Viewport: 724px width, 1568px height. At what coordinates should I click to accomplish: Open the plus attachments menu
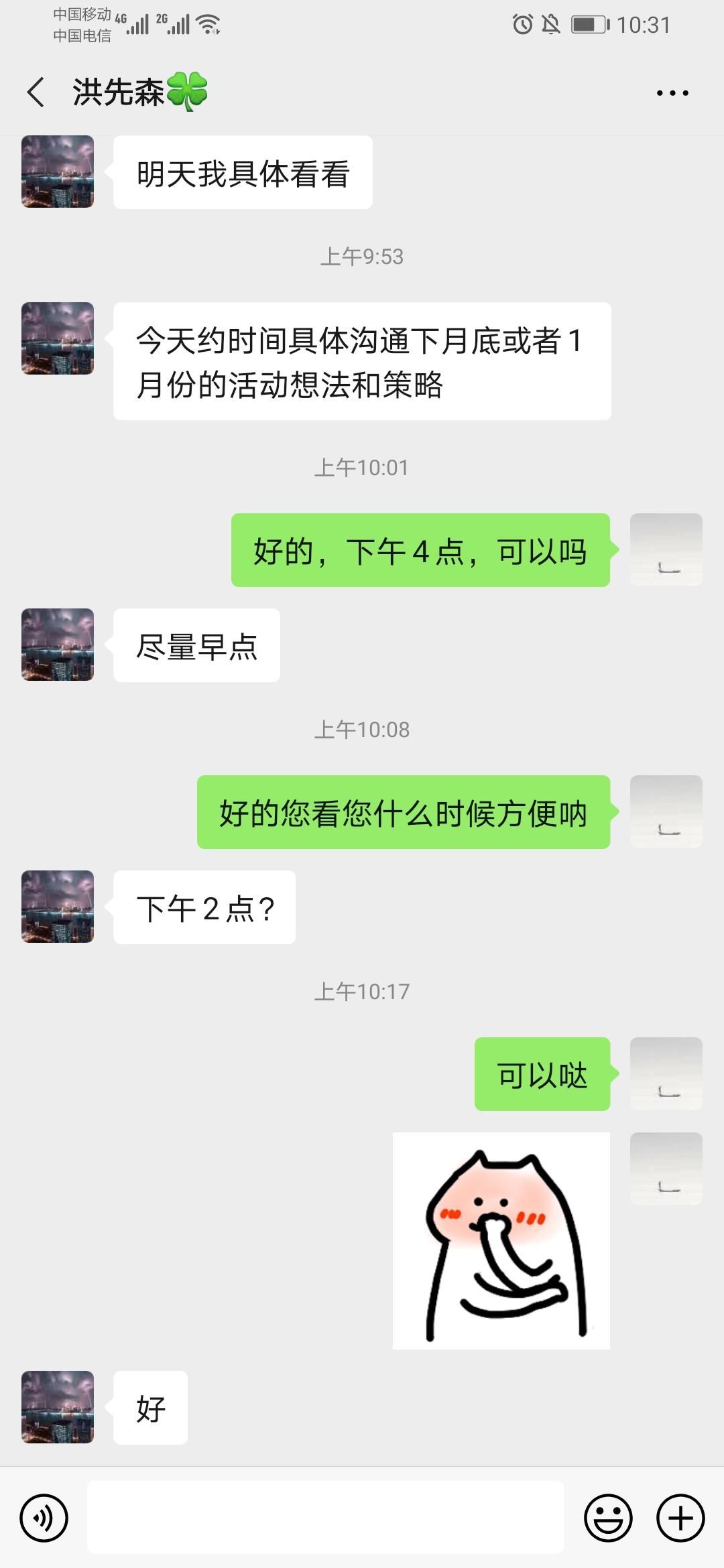(x=680, y=1518)
